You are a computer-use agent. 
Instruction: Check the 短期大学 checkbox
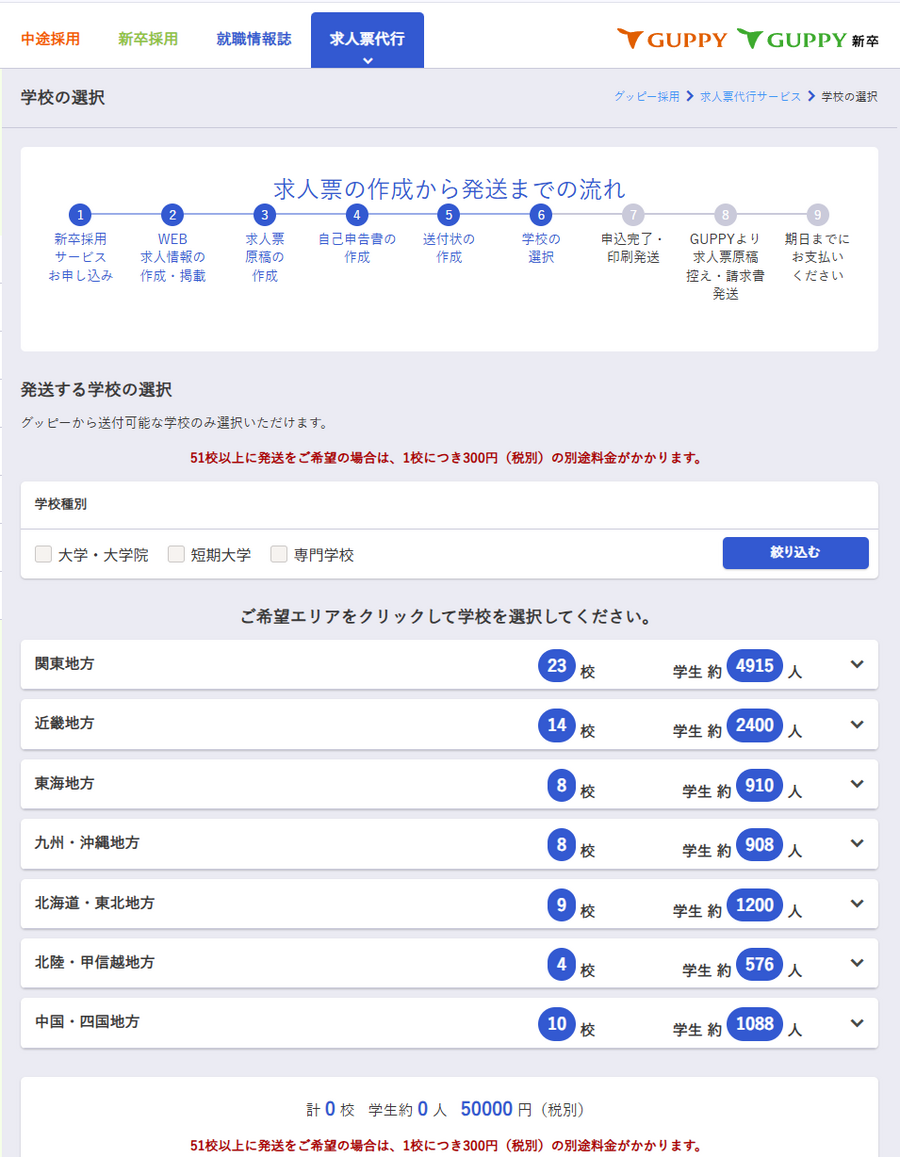176,554
